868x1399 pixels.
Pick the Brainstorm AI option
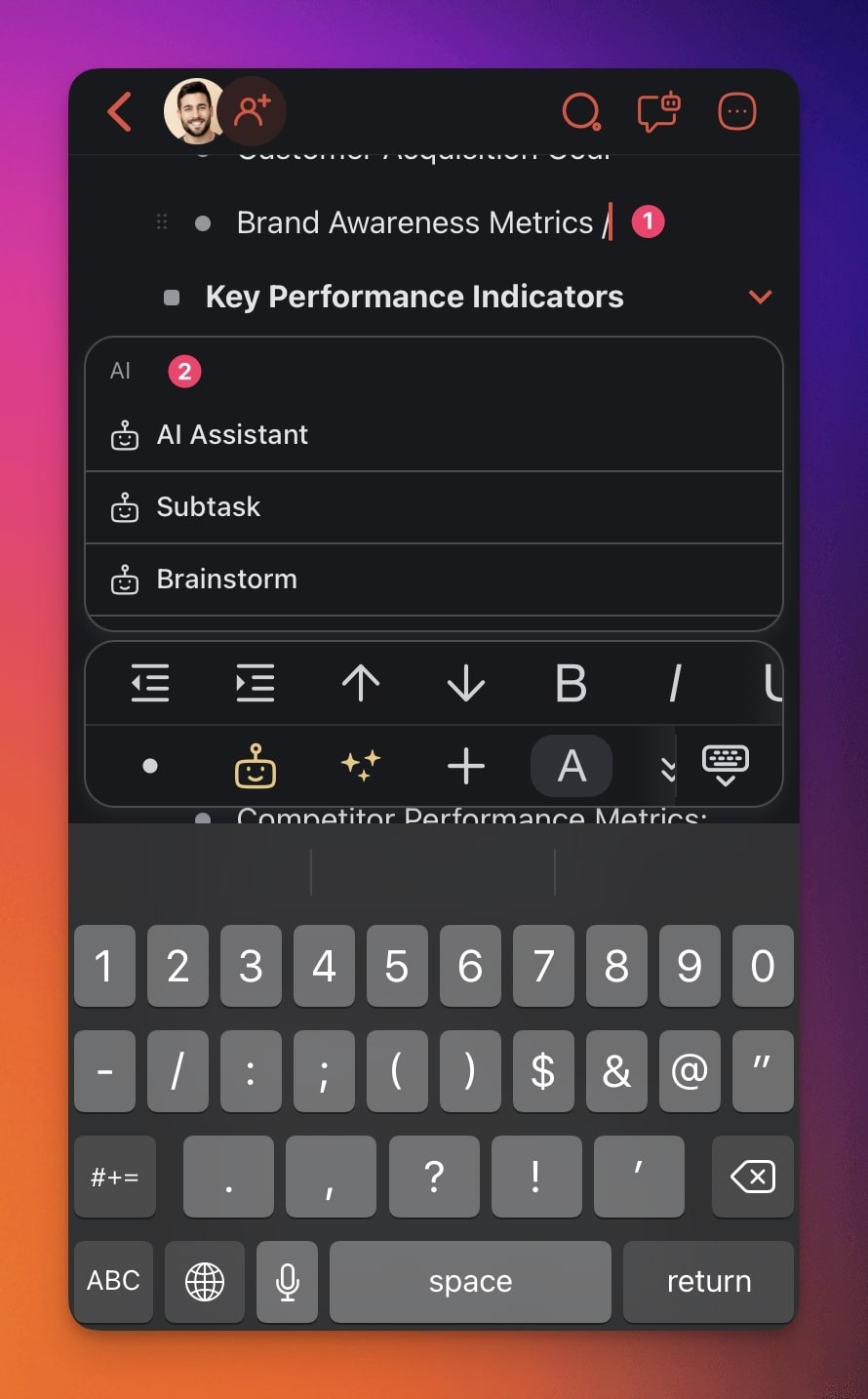tap(226, 580)
